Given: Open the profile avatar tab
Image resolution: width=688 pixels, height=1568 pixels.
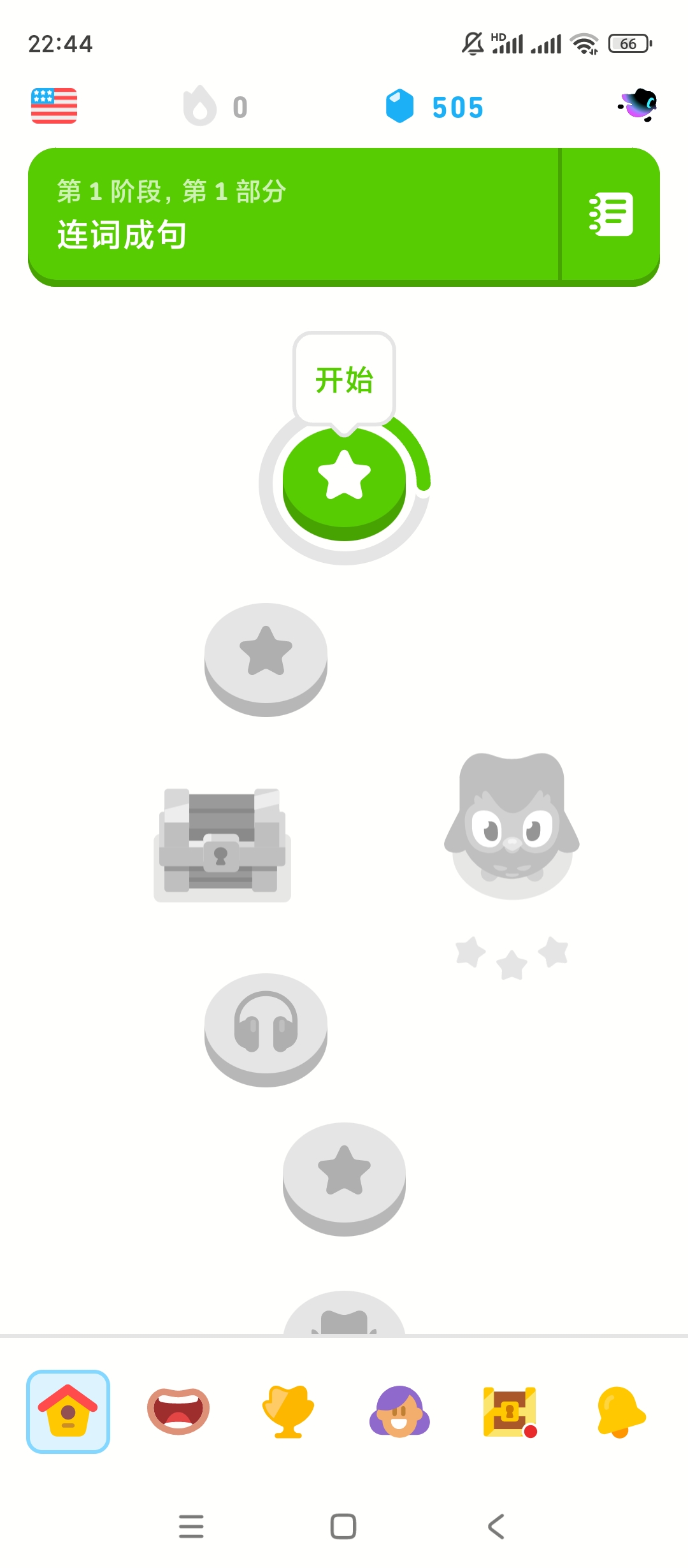Looking at the screenshot, I should [x=399, y=1411].
